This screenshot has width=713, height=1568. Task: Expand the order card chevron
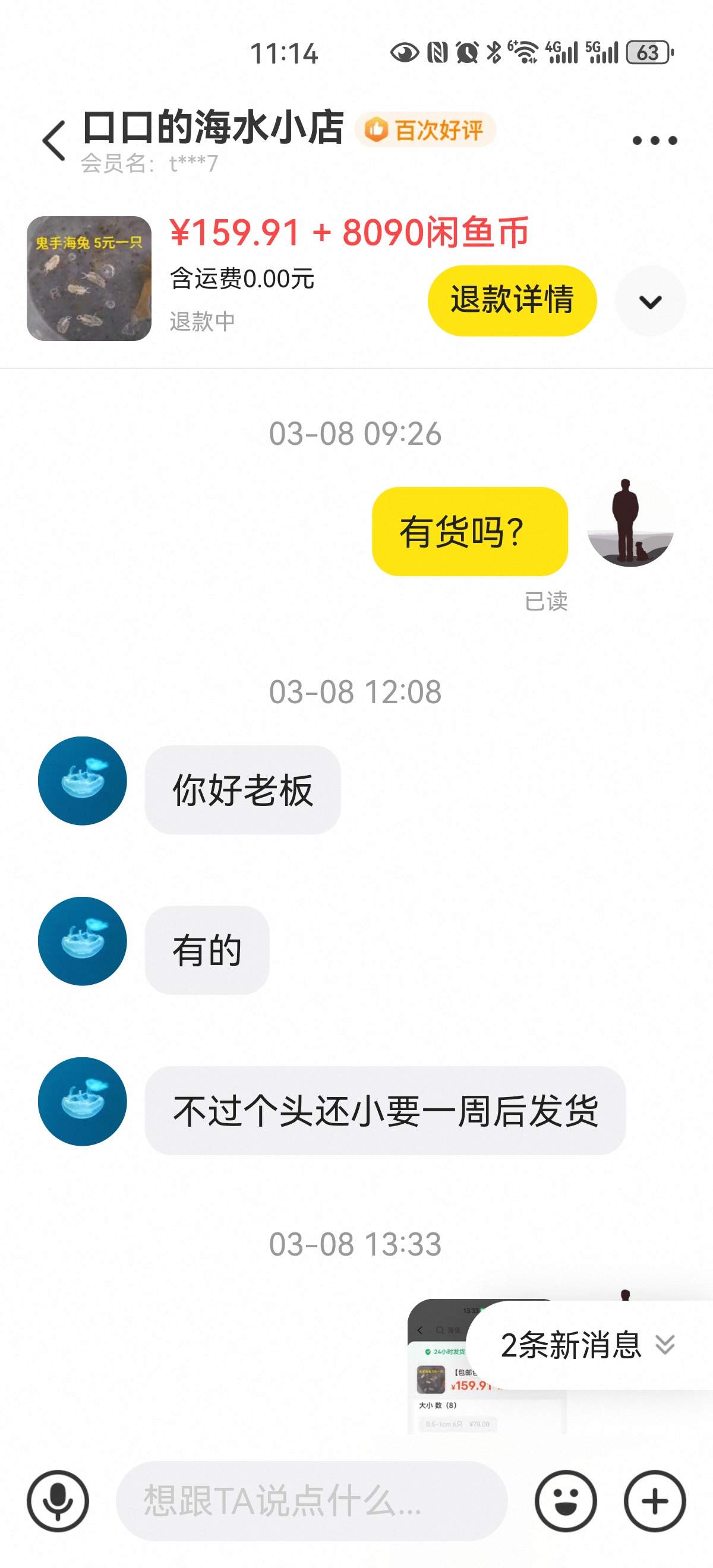pos(650,301)
